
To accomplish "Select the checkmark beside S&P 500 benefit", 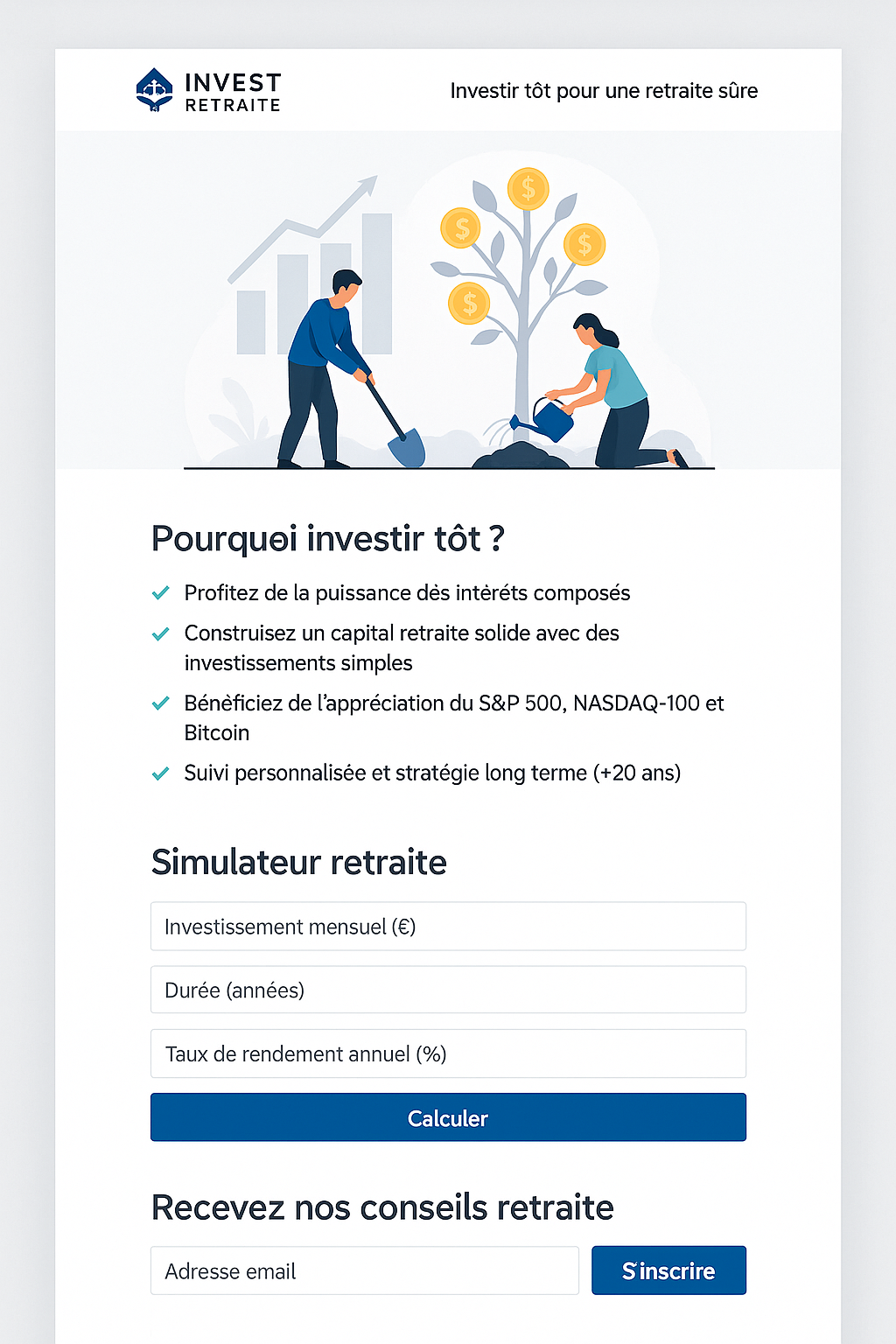I will coord(160,702).
